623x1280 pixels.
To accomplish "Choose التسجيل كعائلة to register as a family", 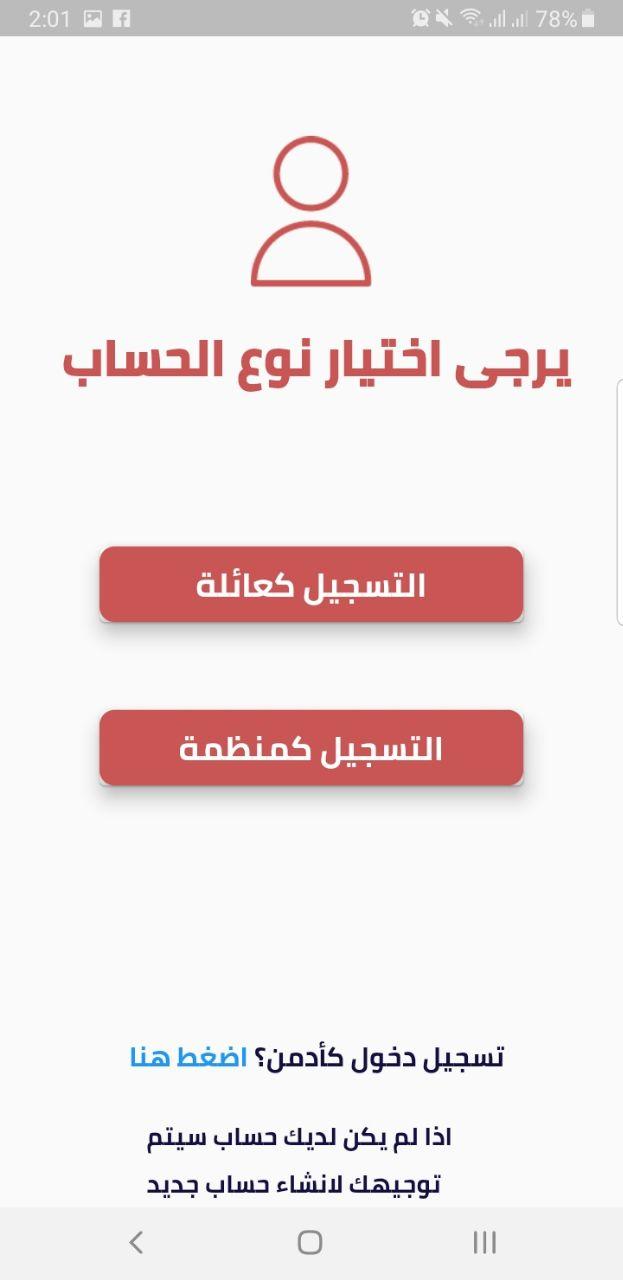I will [x=311, y=585].
